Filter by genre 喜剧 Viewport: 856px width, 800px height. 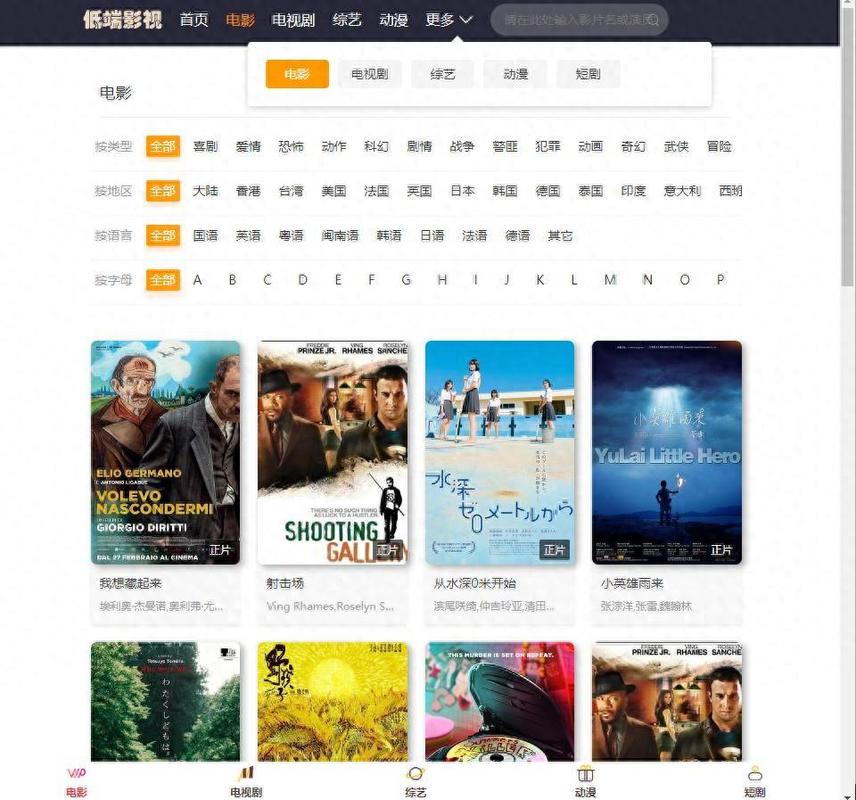(205, 147)
